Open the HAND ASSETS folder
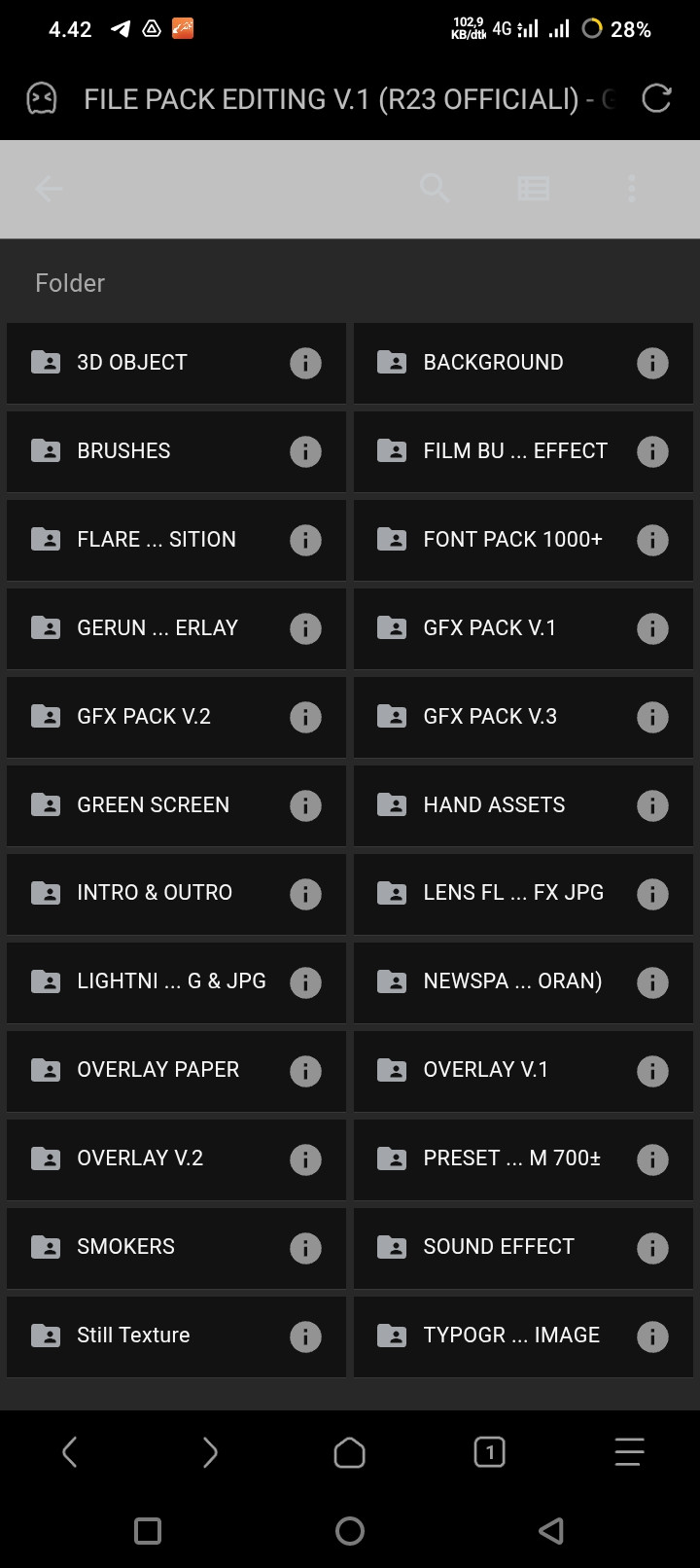 (x=523, y=805)
